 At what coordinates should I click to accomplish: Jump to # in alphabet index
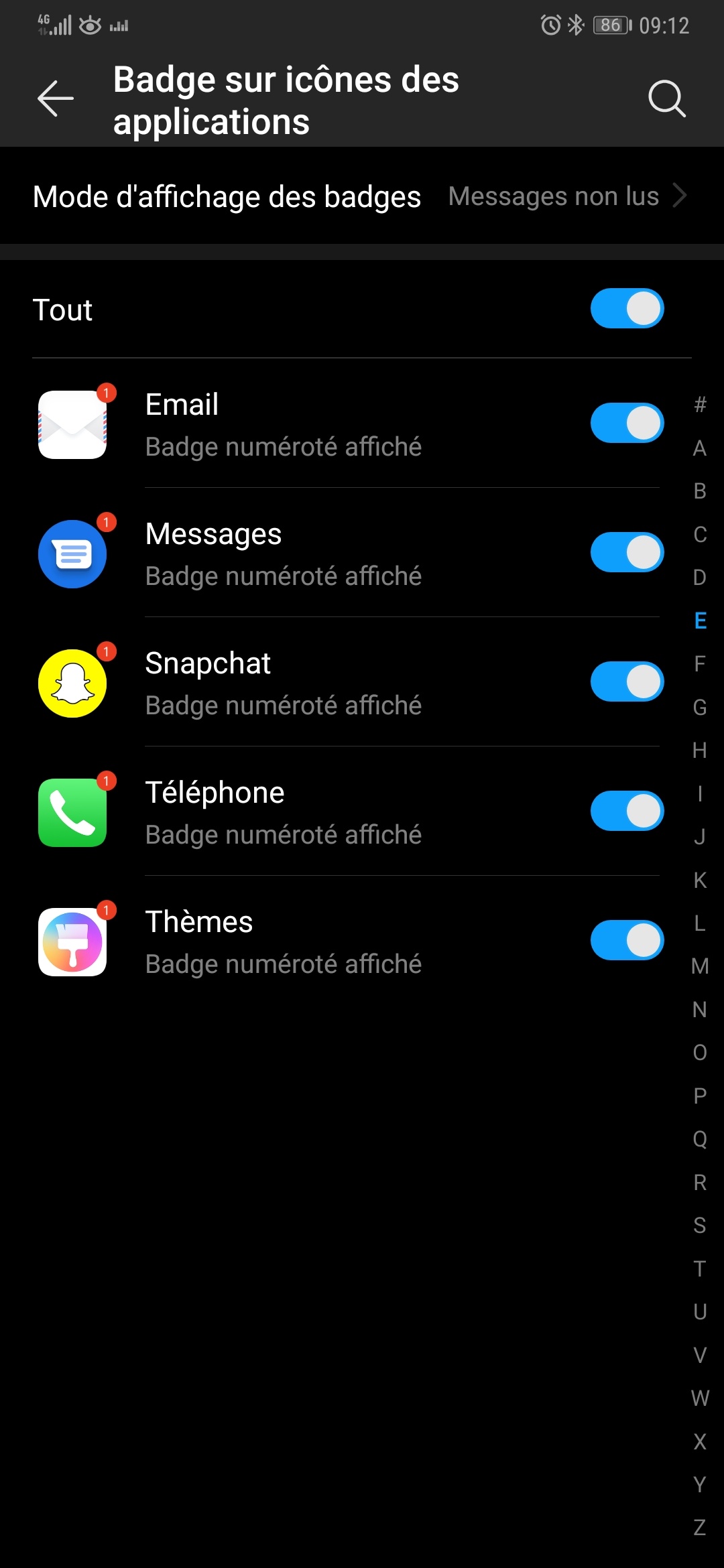[700, 405]
